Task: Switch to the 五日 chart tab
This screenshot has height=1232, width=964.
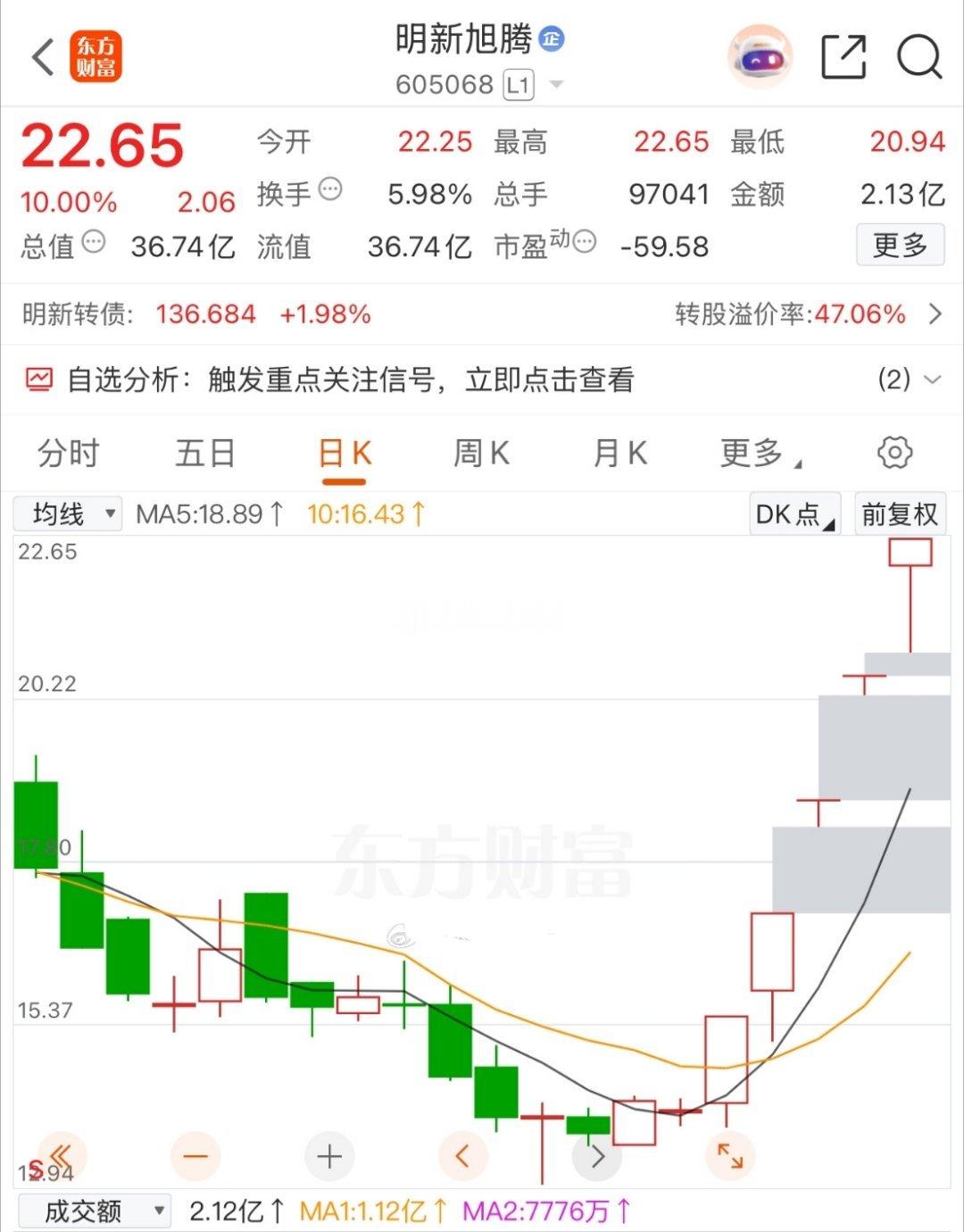Action: pyautogui.click(x=205, y=454)
